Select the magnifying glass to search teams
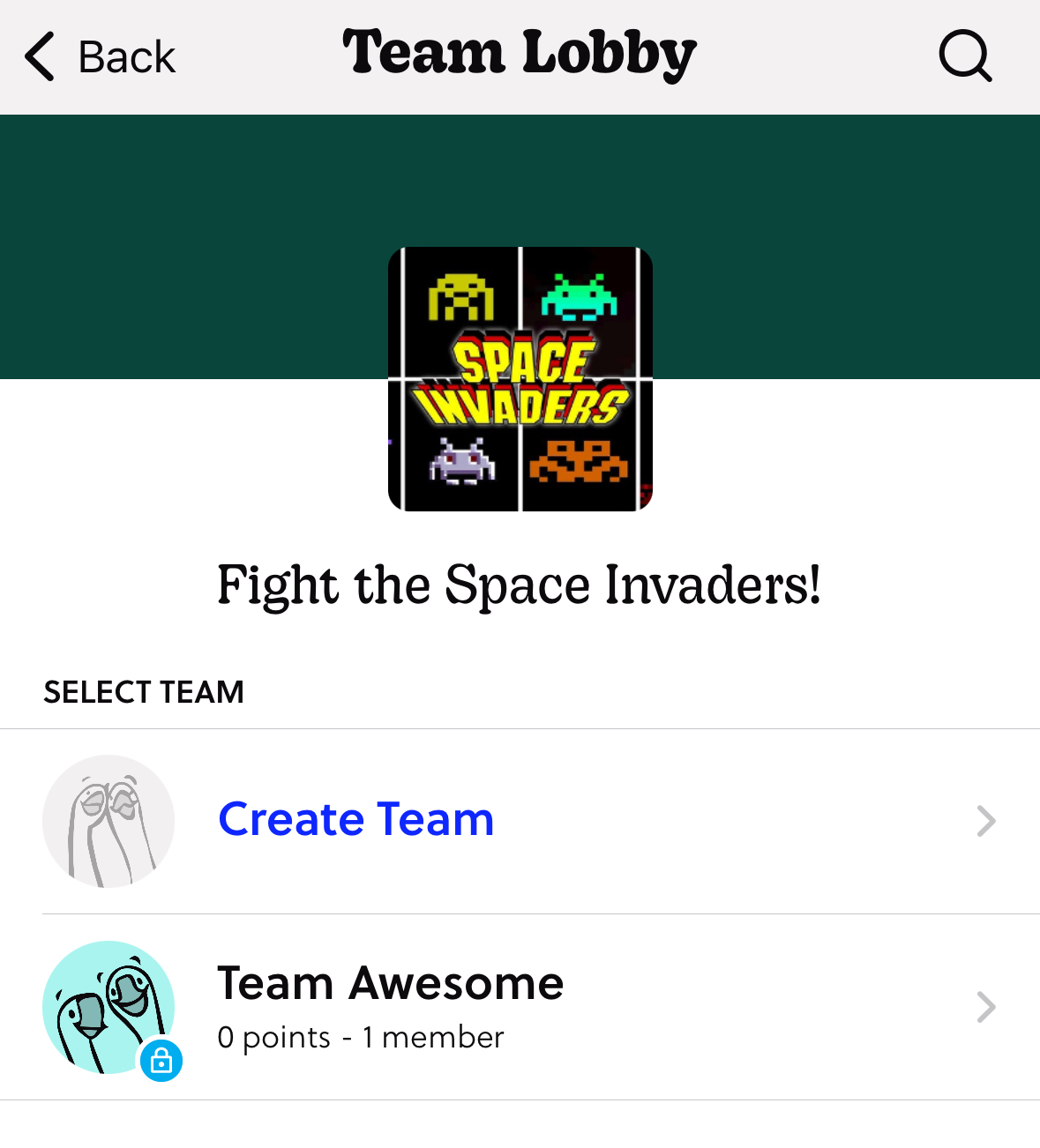The width and height of the screenshot is (1040, 1148). pyautogui.click(x=965, y=56)
